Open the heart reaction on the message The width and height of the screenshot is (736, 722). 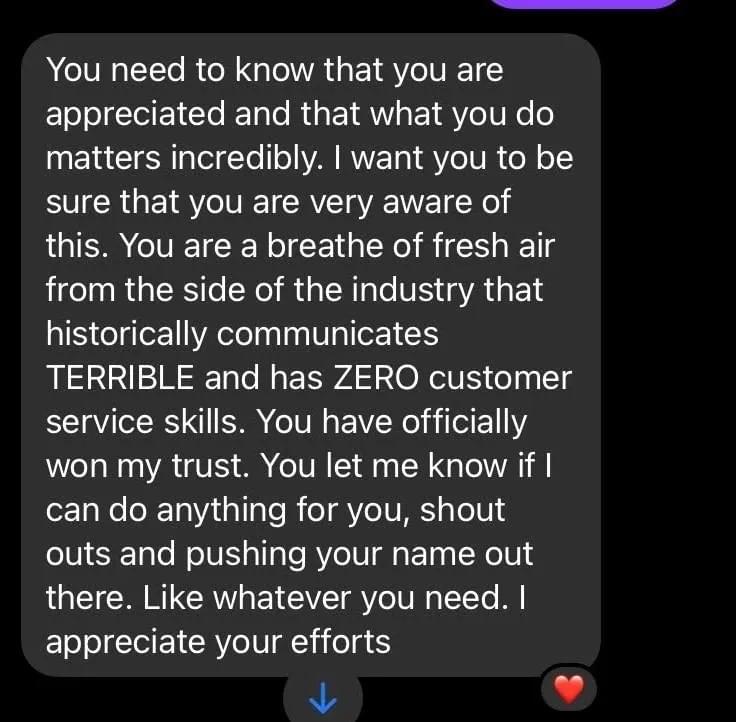pyautogui.click(x=568, y=688)
